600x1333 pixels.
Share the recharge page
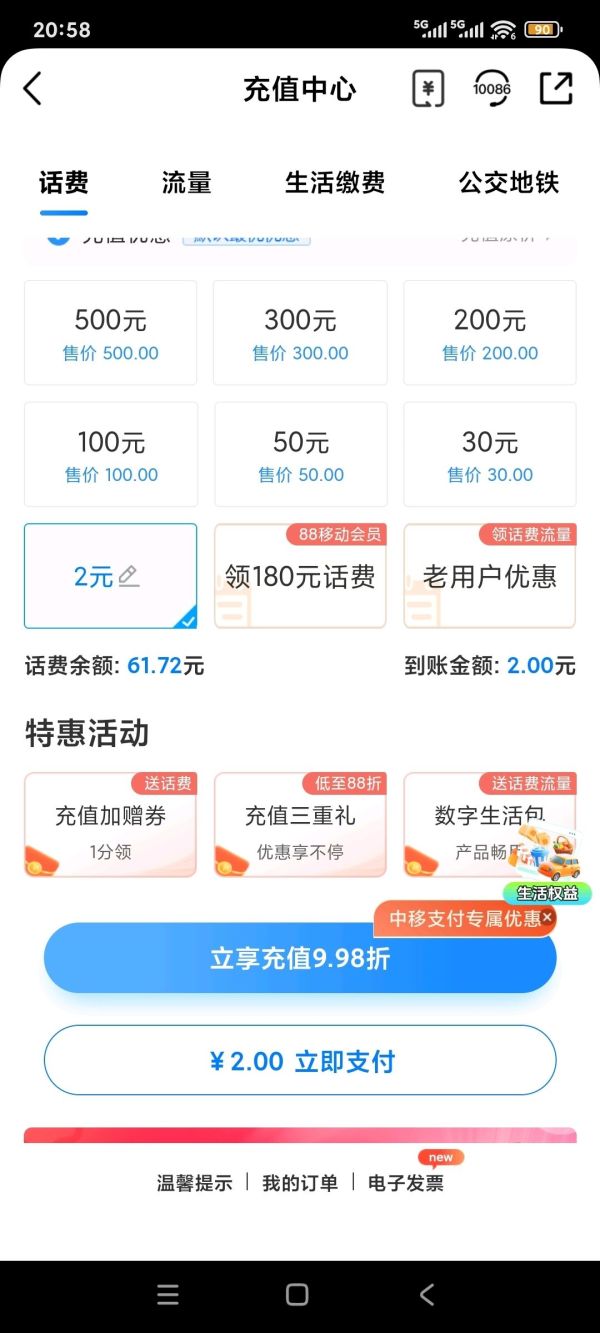[x=556, y=89]
